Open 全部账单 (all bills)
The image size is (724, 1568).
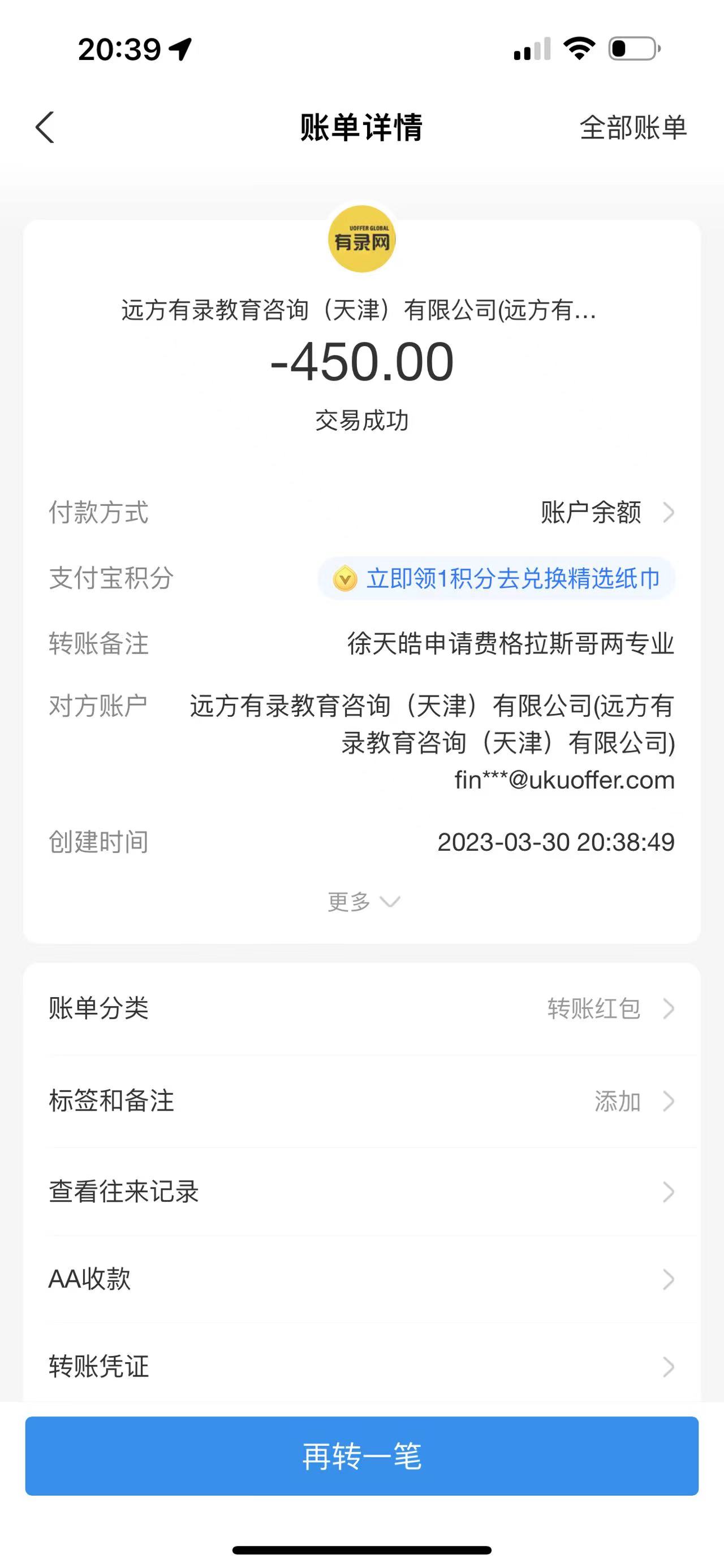(x=633, y=128)
